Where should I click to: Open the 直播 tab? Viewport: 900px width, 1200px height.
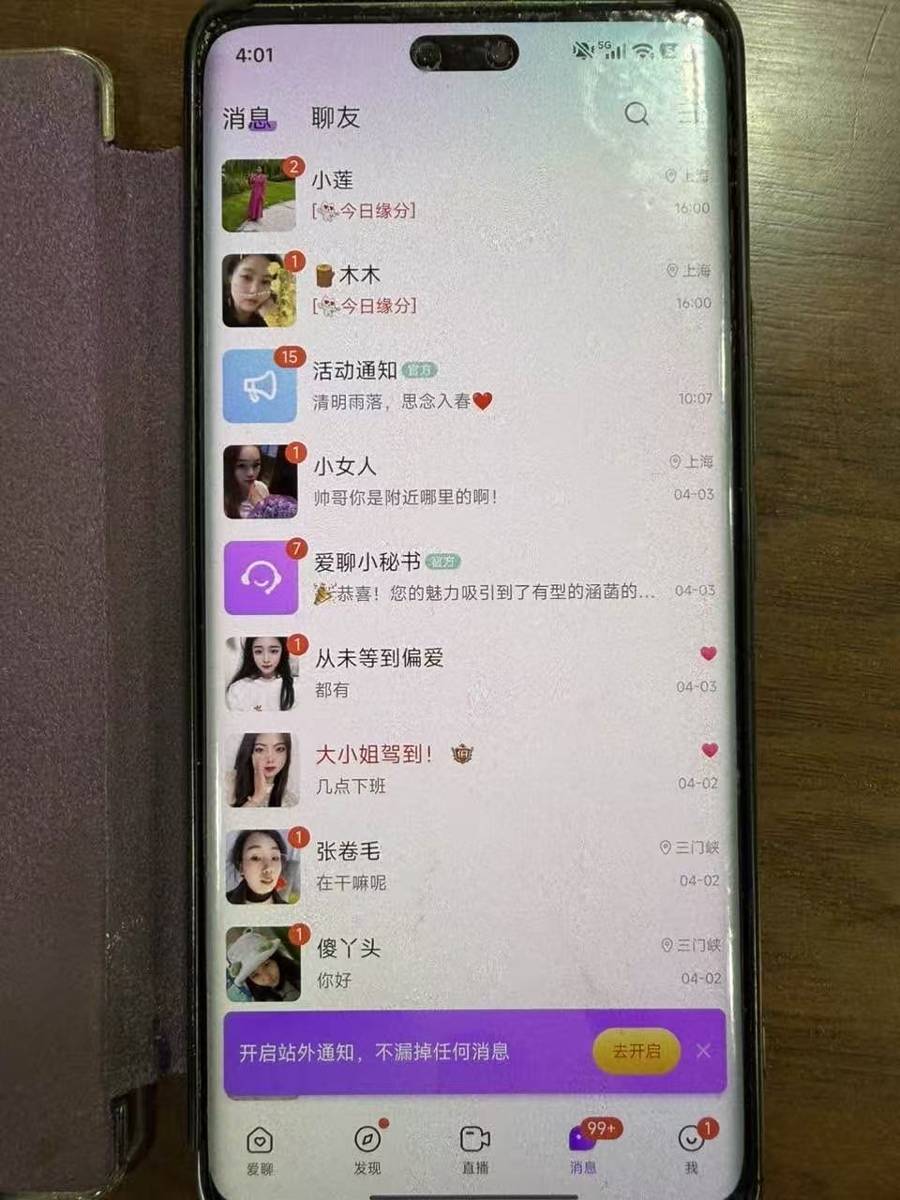pyautogui.click(x=475, y=1149)
